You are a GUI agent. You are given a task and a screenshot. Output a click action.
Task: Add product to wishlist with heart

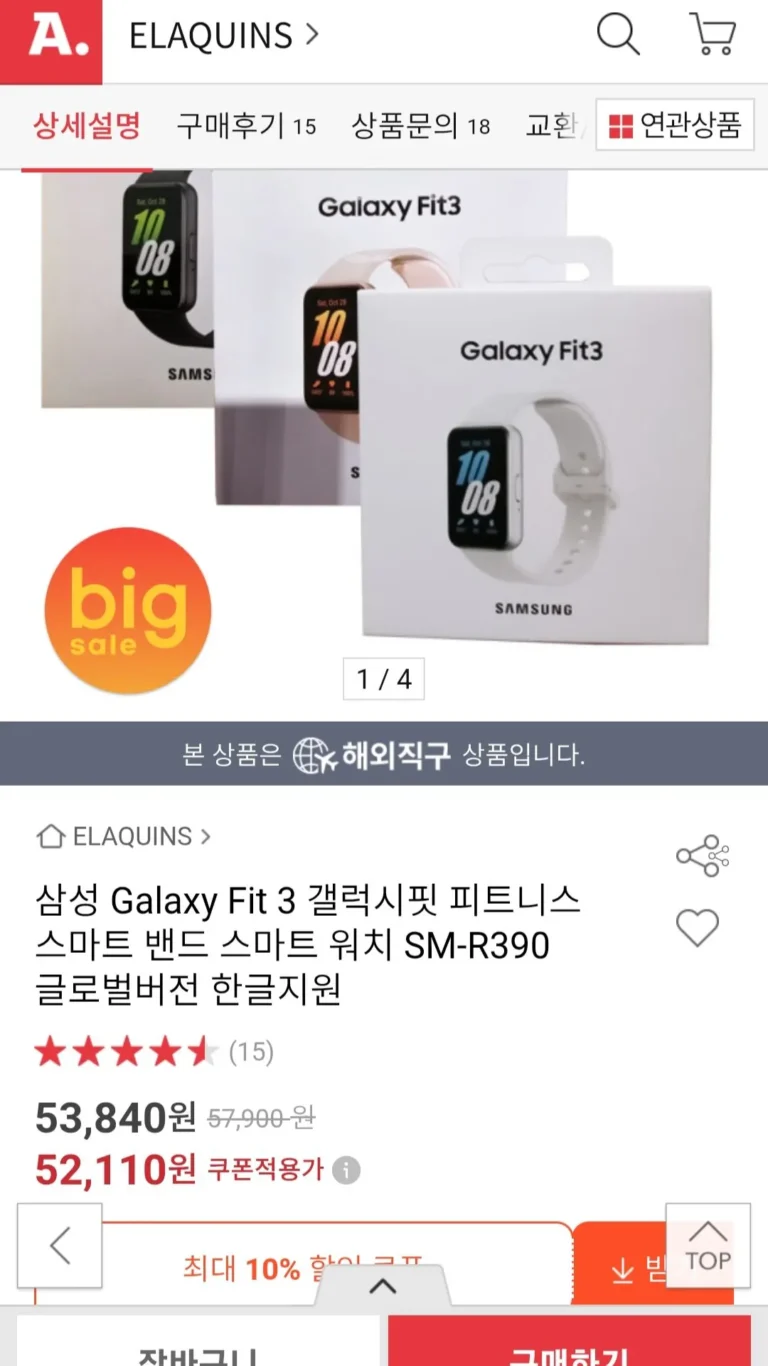(697, 928)
